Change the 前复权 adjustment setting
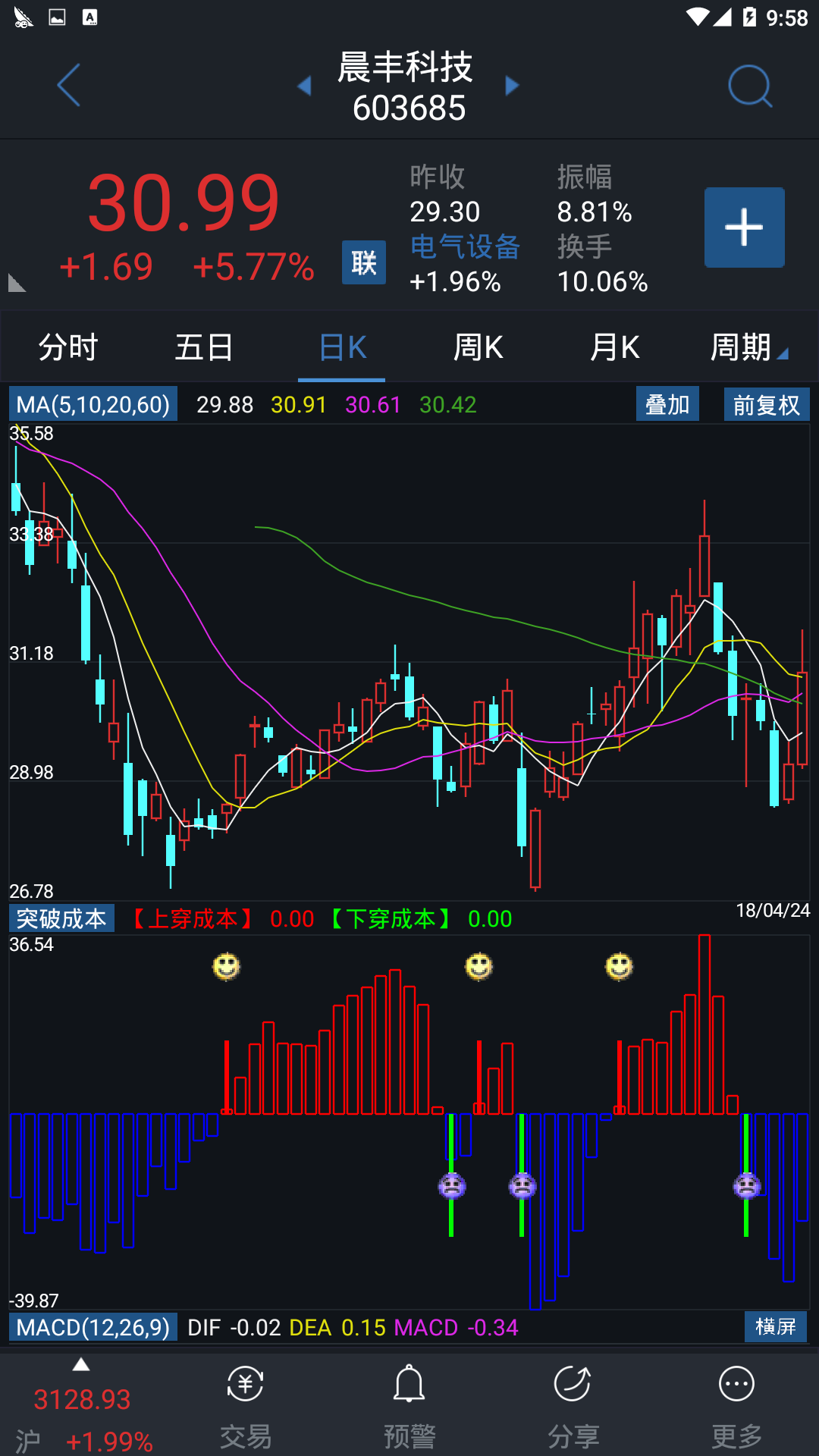 click(766, 404)
